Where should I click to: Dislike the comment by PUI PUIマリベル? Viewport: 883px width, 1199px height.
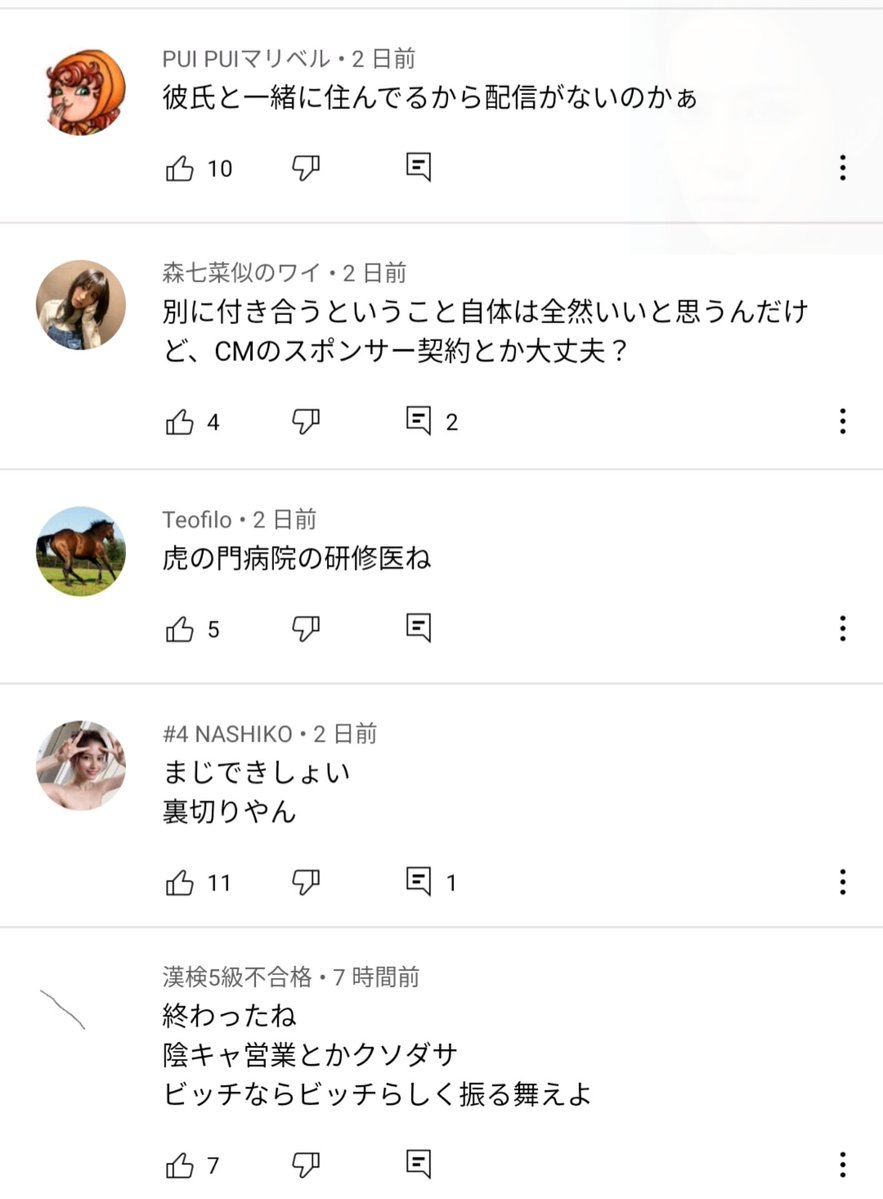point(305,168)
